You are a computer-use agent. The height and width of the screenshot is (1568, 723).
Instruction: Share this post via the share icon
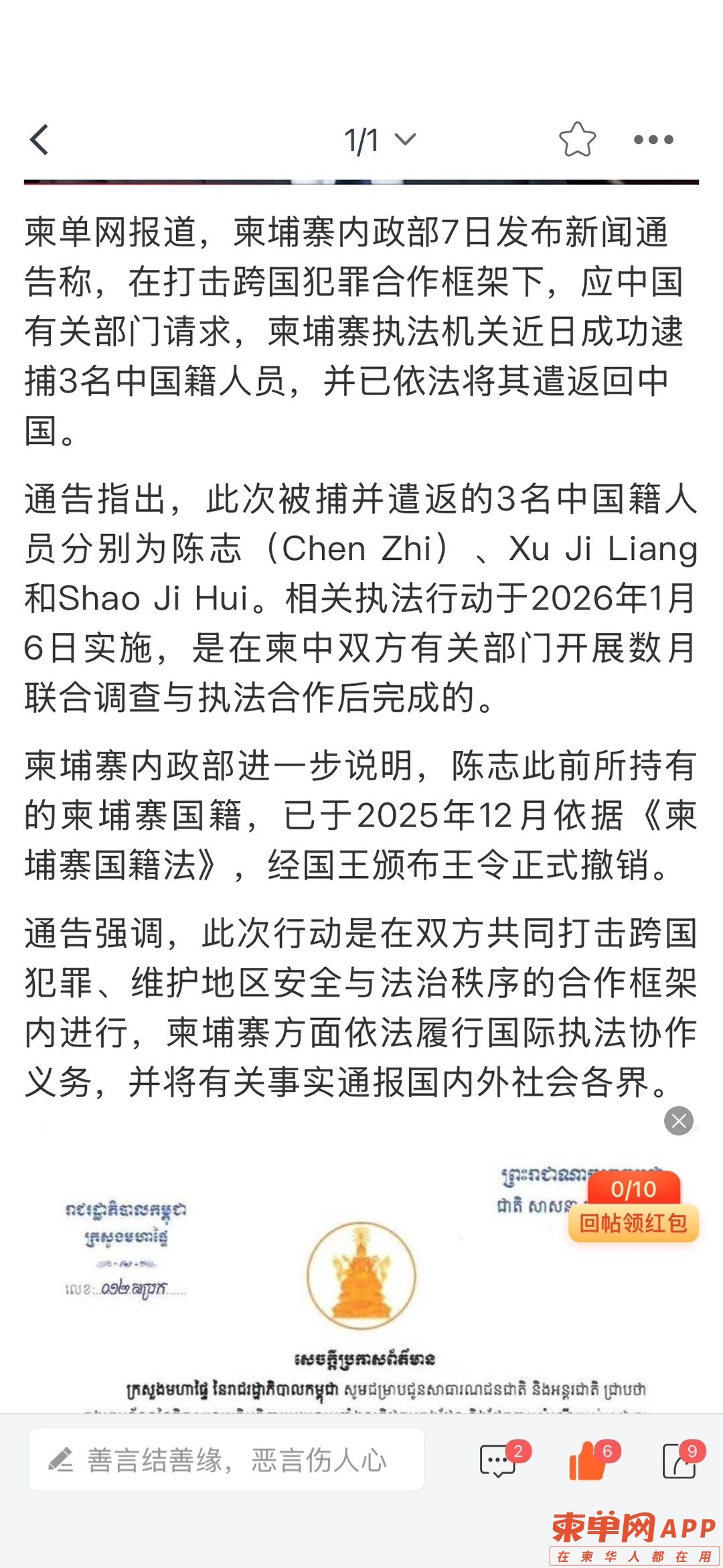679,1461
